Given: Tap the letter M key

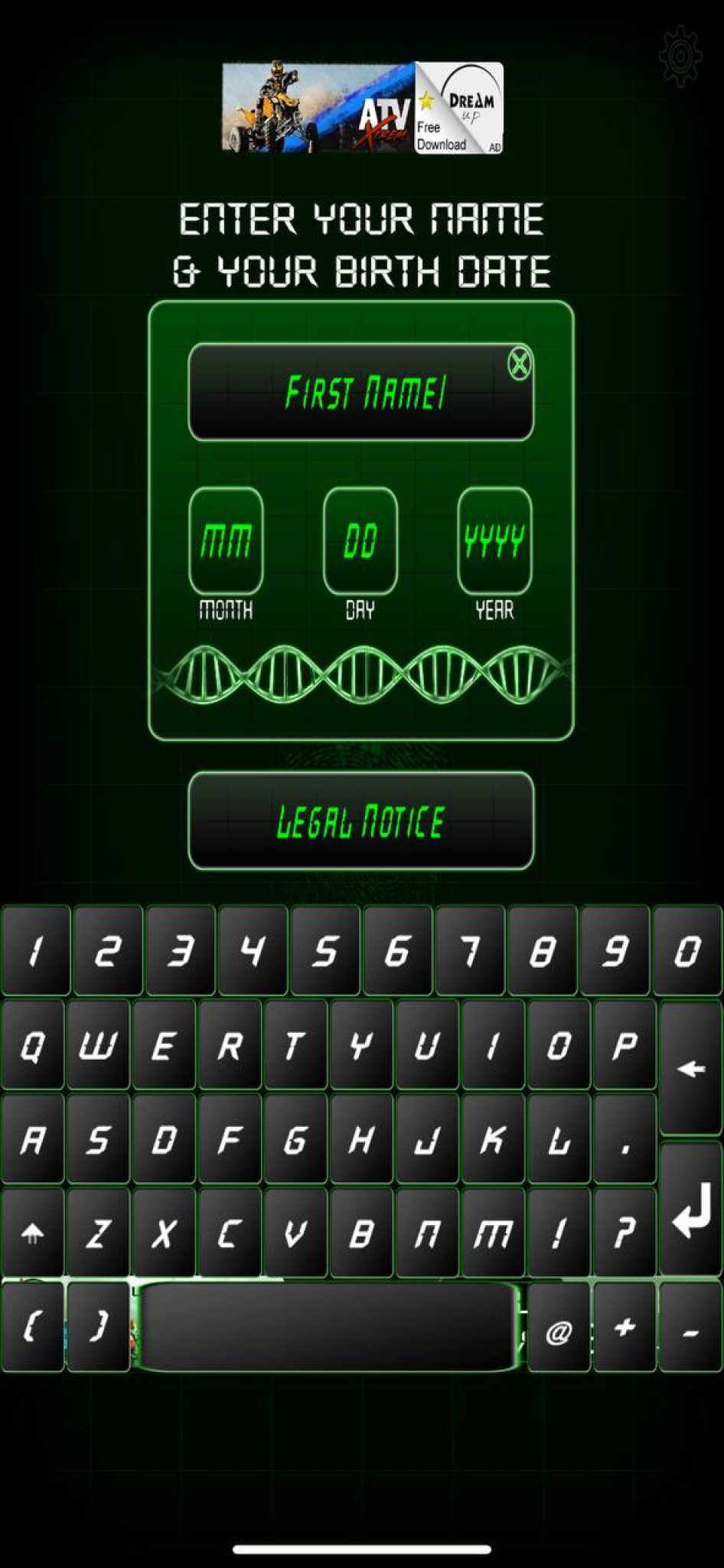Looking at the screenshot, I should 492,1233.
